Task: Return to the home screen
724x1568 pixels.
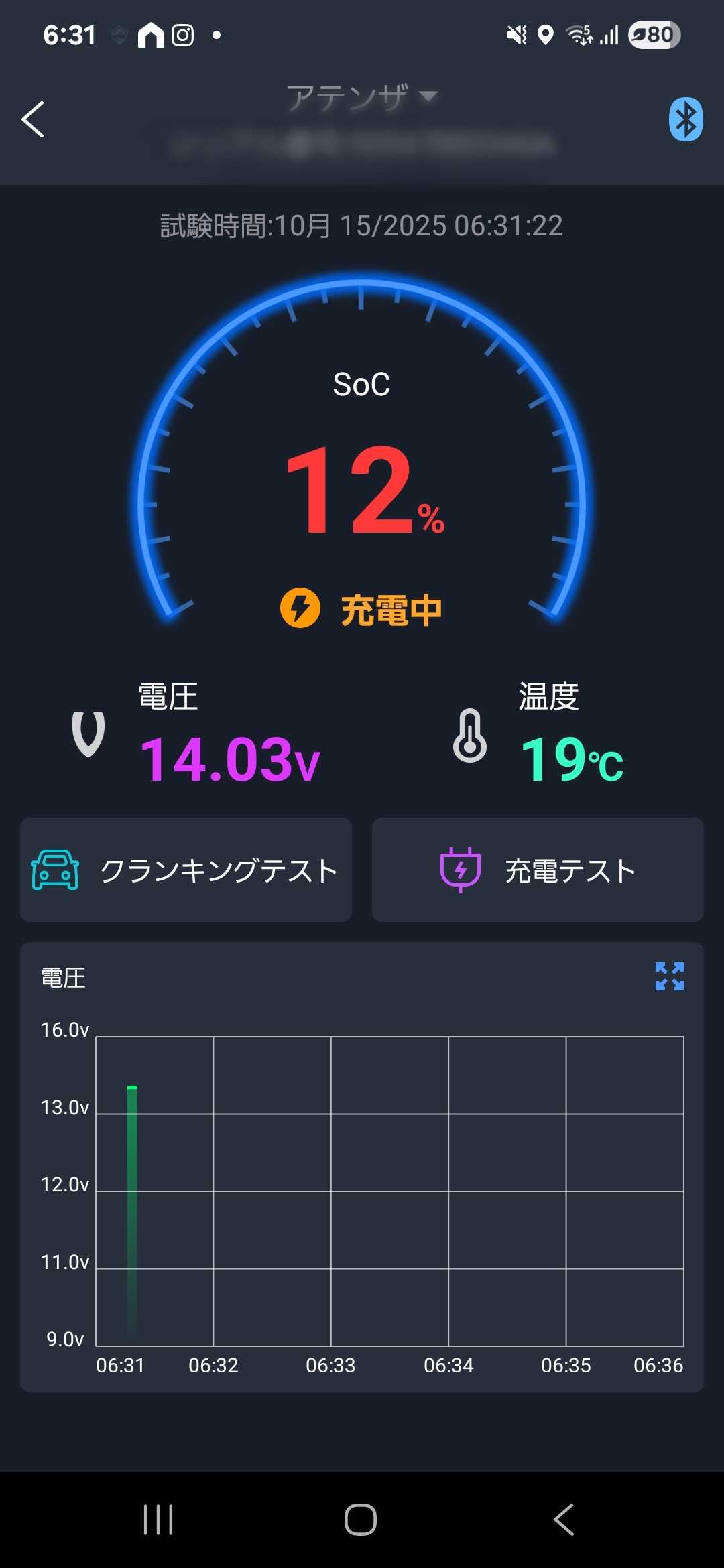Action: click(361, 1519)
